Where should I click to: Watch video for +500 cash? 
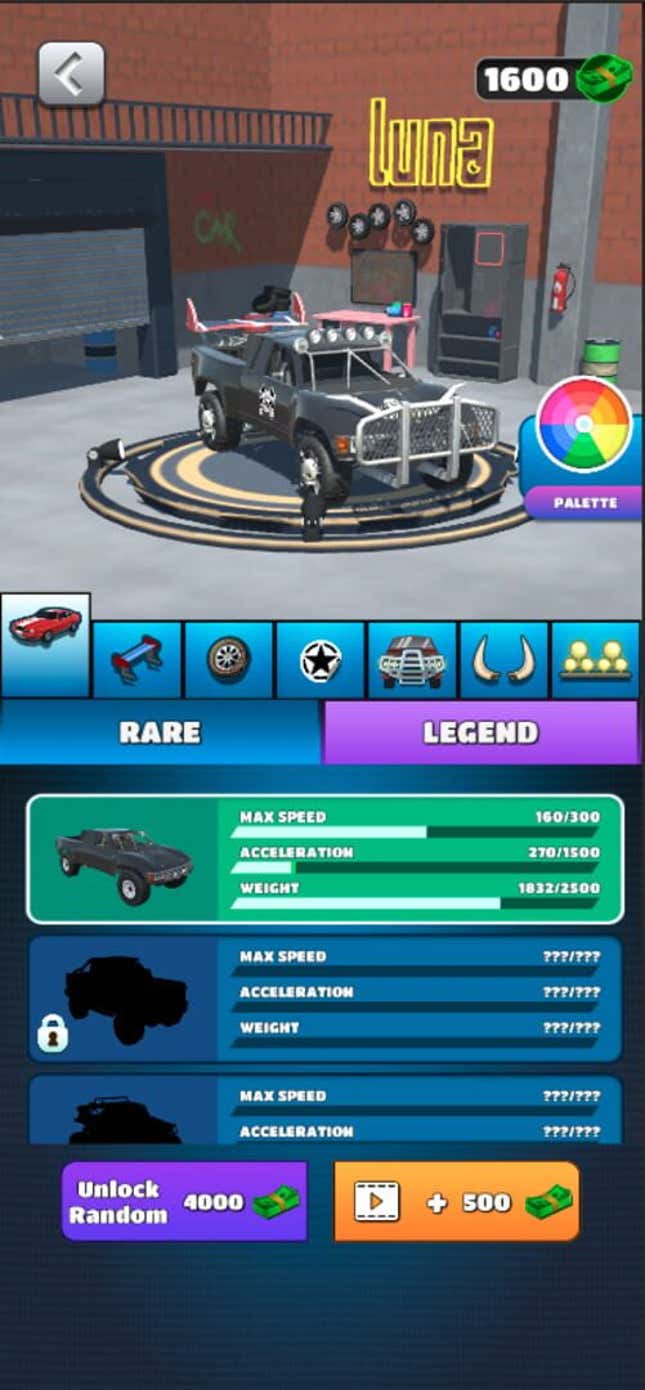point(457,1201)
